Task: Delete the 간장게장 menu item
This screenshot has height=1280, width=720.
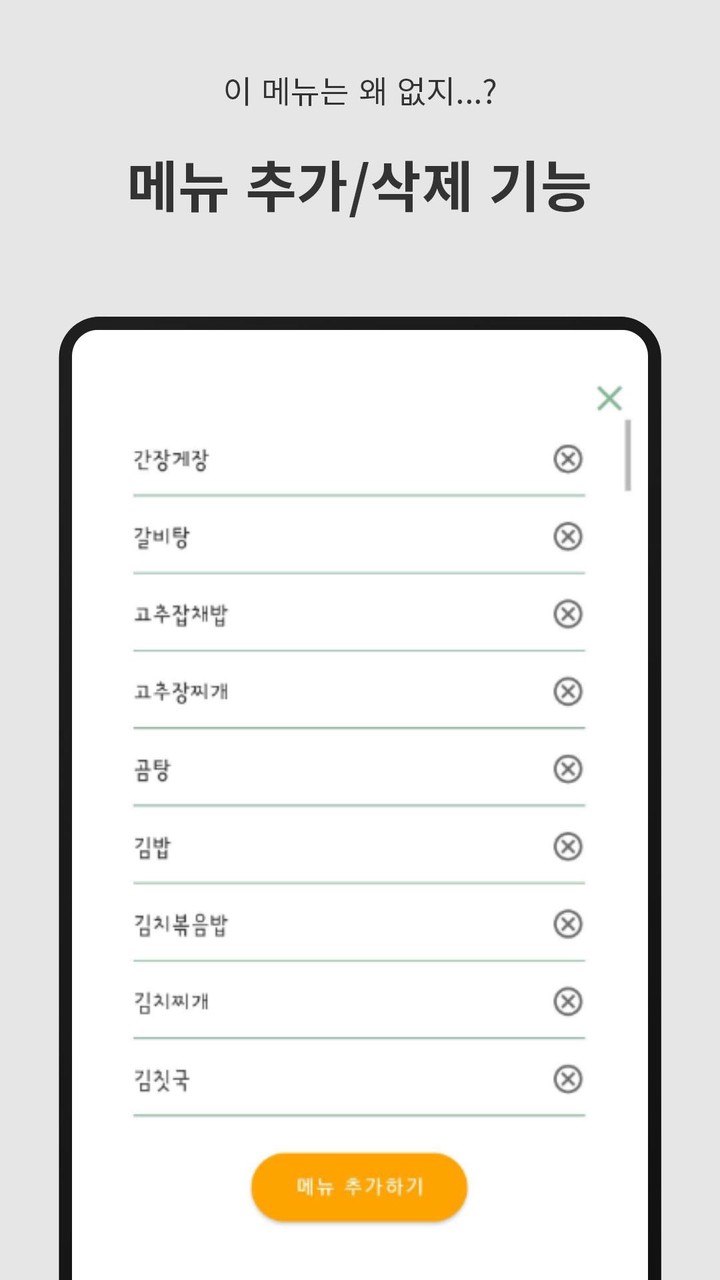Action: [568, 460]
